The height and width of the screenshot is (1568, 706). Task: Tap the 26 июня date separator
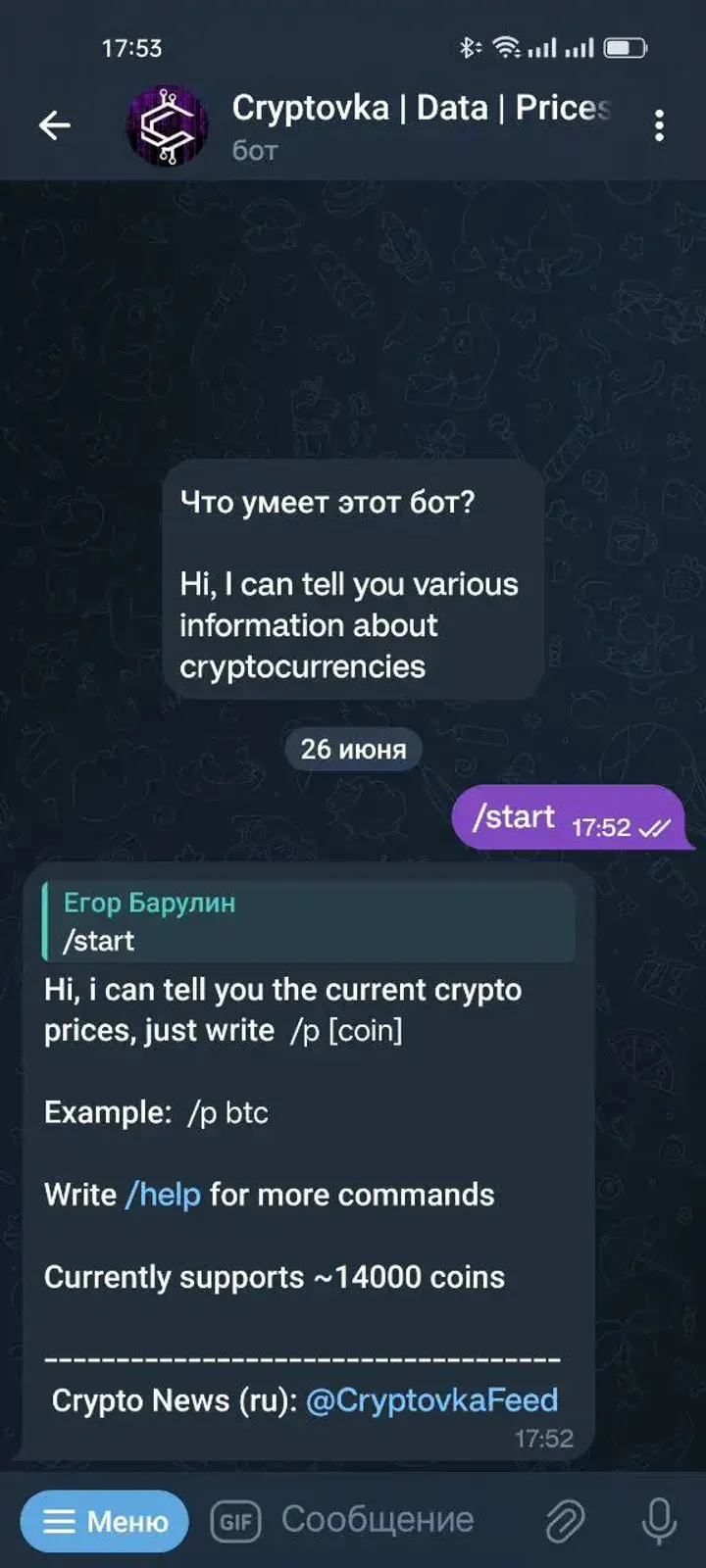pyautogui.click(x=353, y=750)
